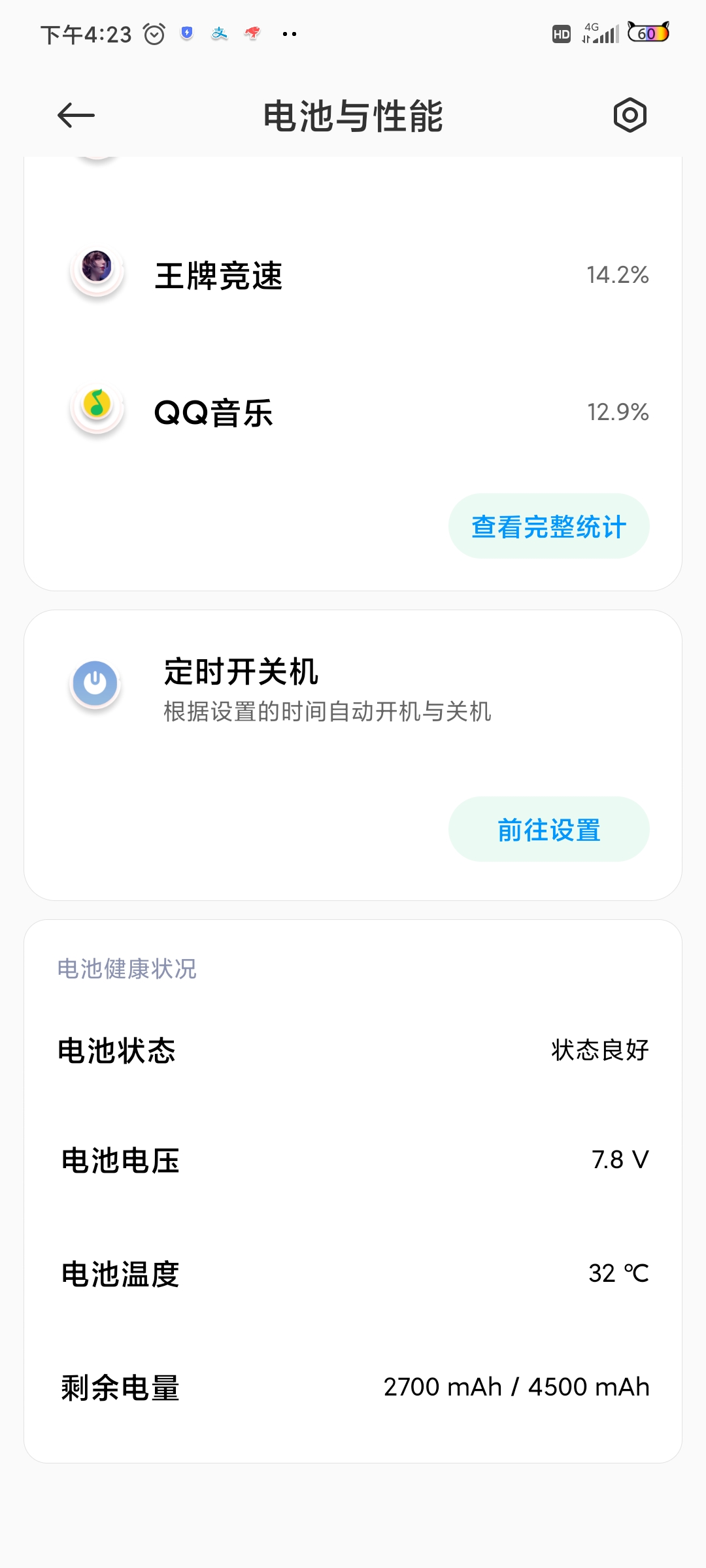Viewport: 706px width, 1568px height.
Task: Open the settings gear icon
Action: coord(630,116)
